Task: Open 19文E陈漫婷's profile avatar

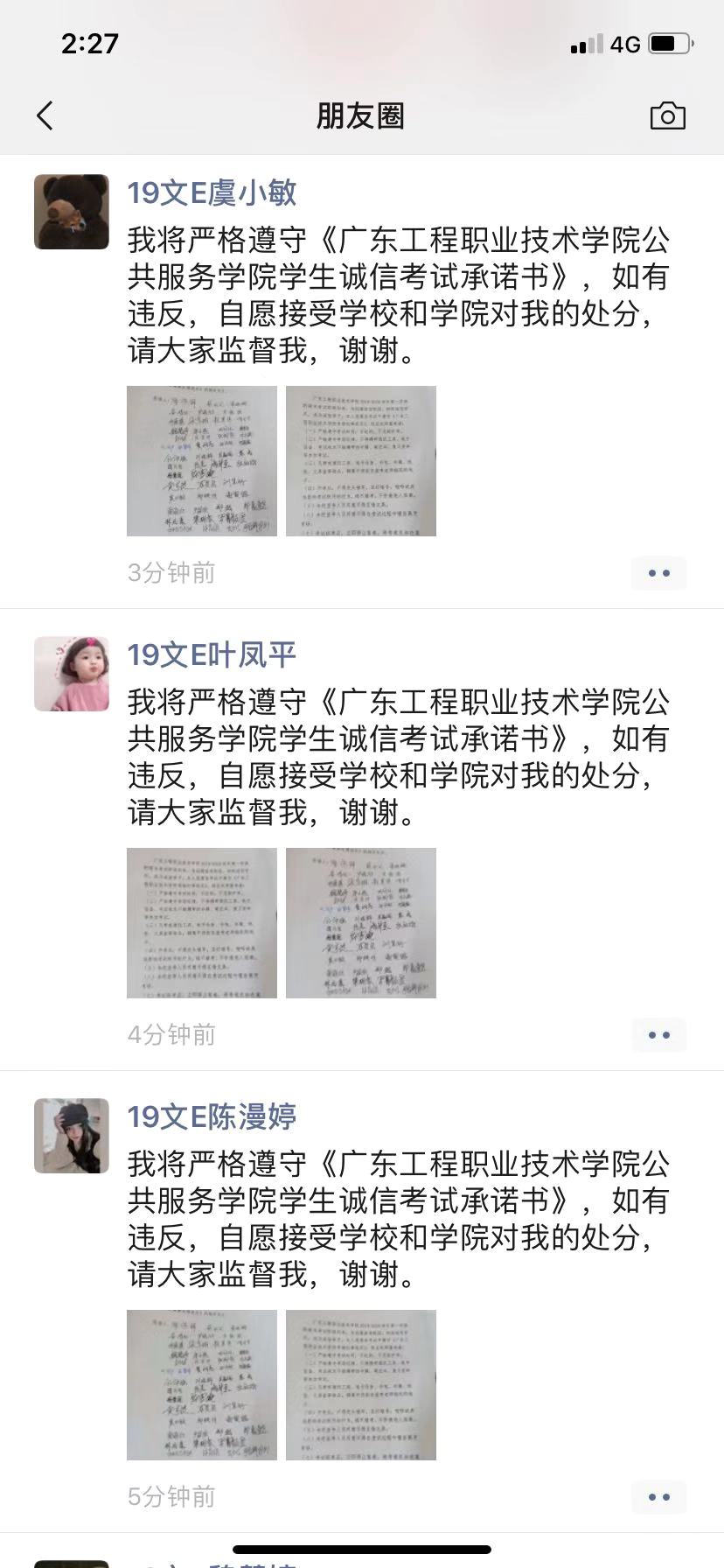Action: tap(72, 1136)
